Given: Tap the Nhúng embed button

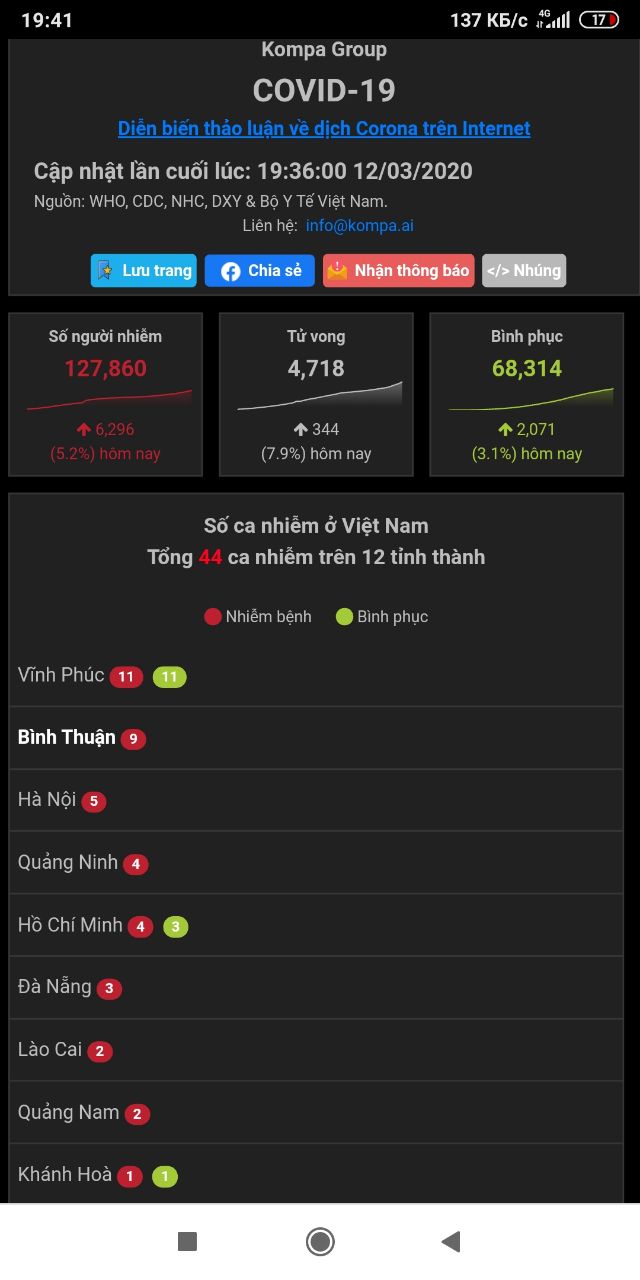Looking at the screenshot, I should tap(524, 271).
